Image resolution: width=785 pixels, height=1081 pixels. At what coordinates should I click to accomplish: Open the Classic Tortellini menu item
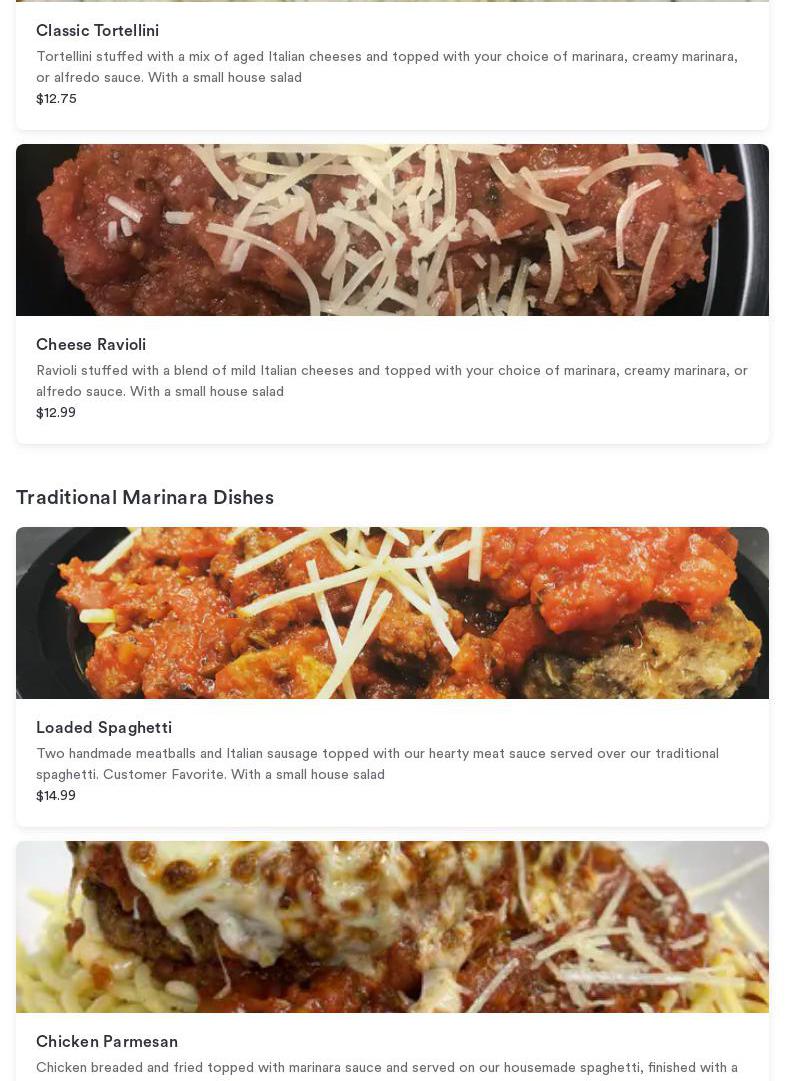97,31
